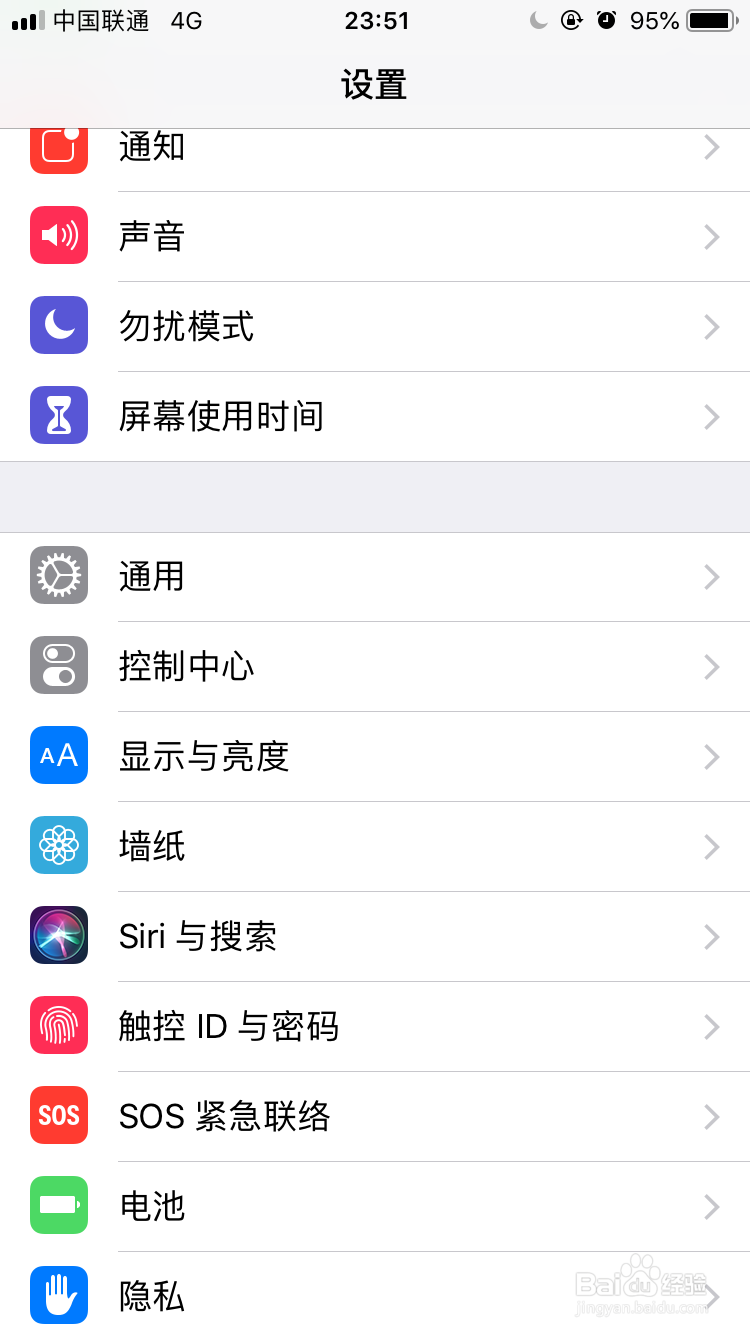Tap the 隐私 (Privacy) row
Viewport: 750px width, 1334px height.
[x=375, y=1295]
